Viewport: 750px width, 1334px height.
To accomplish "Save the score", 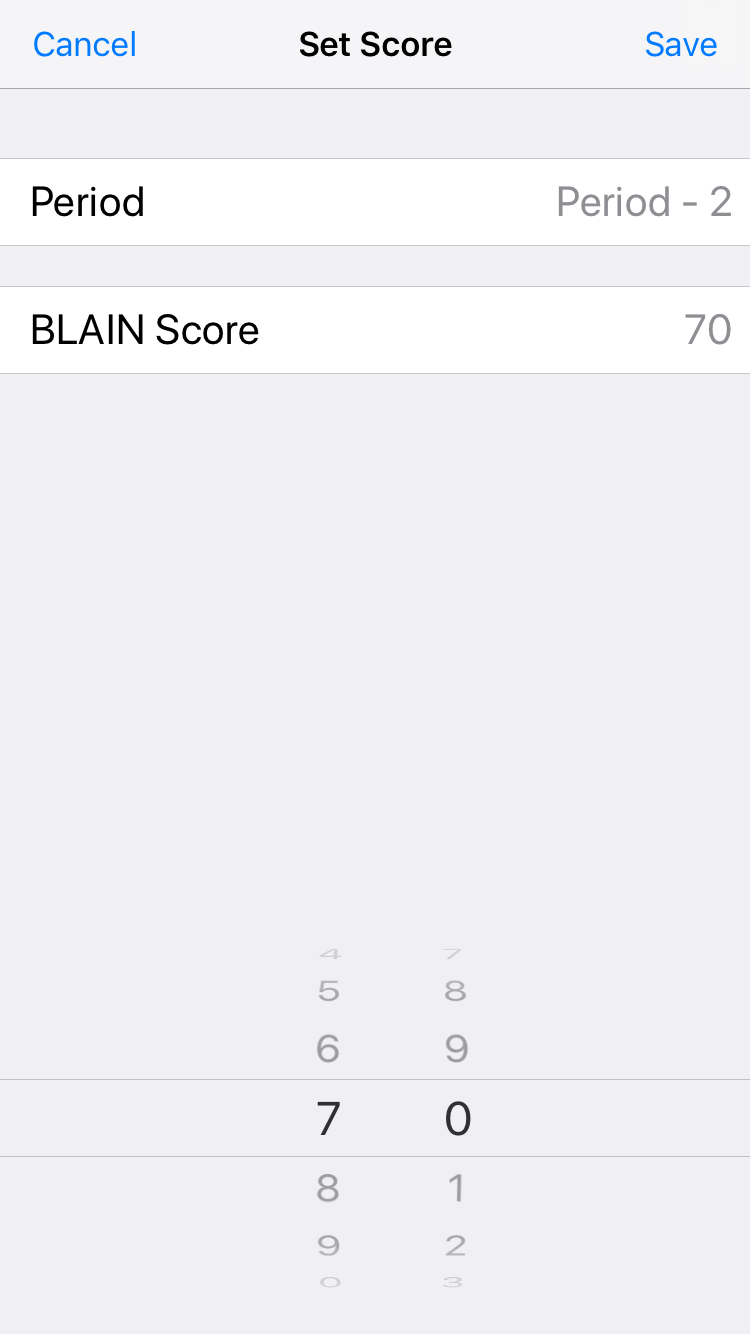I will 680,44.
